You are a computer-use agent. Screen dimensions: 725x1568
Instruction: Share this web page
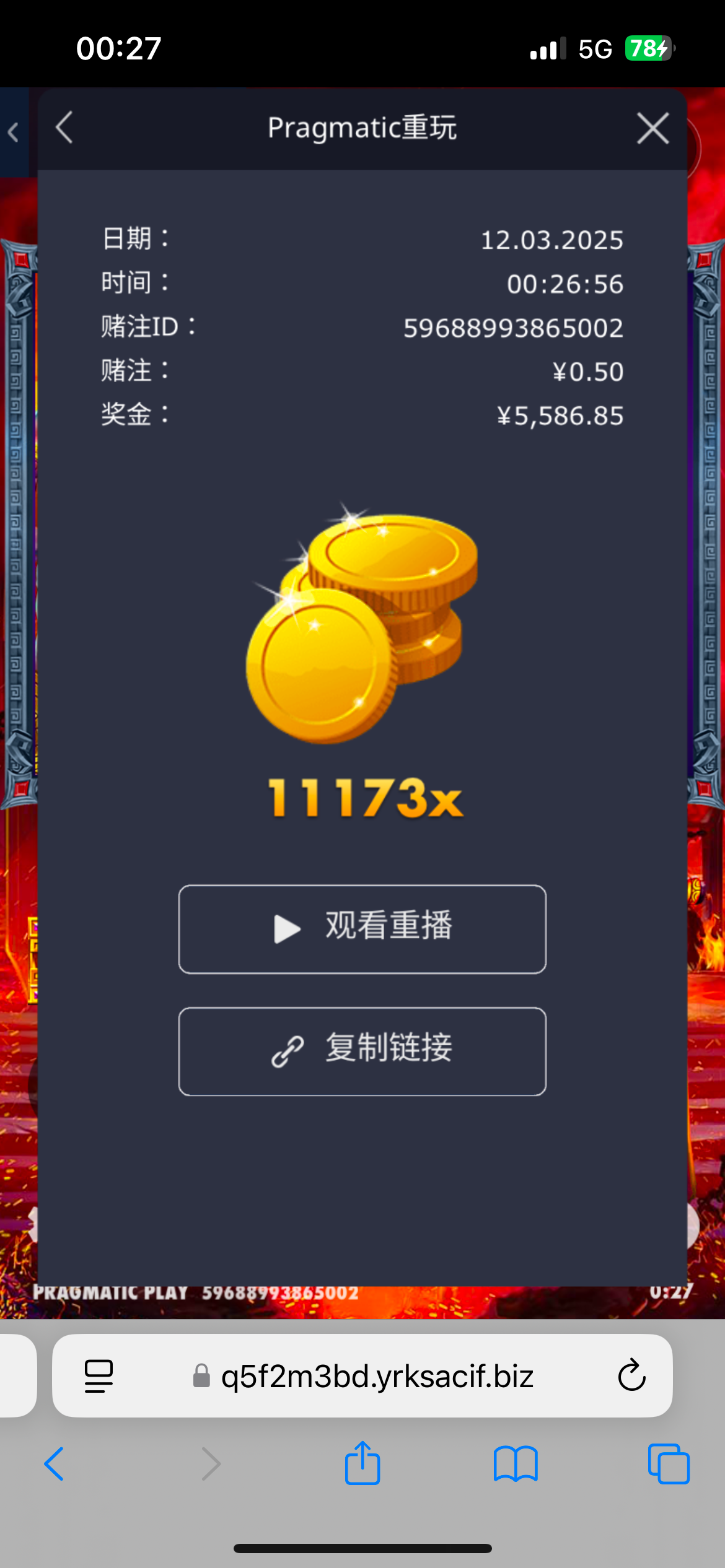click(x=362, y=1463)
